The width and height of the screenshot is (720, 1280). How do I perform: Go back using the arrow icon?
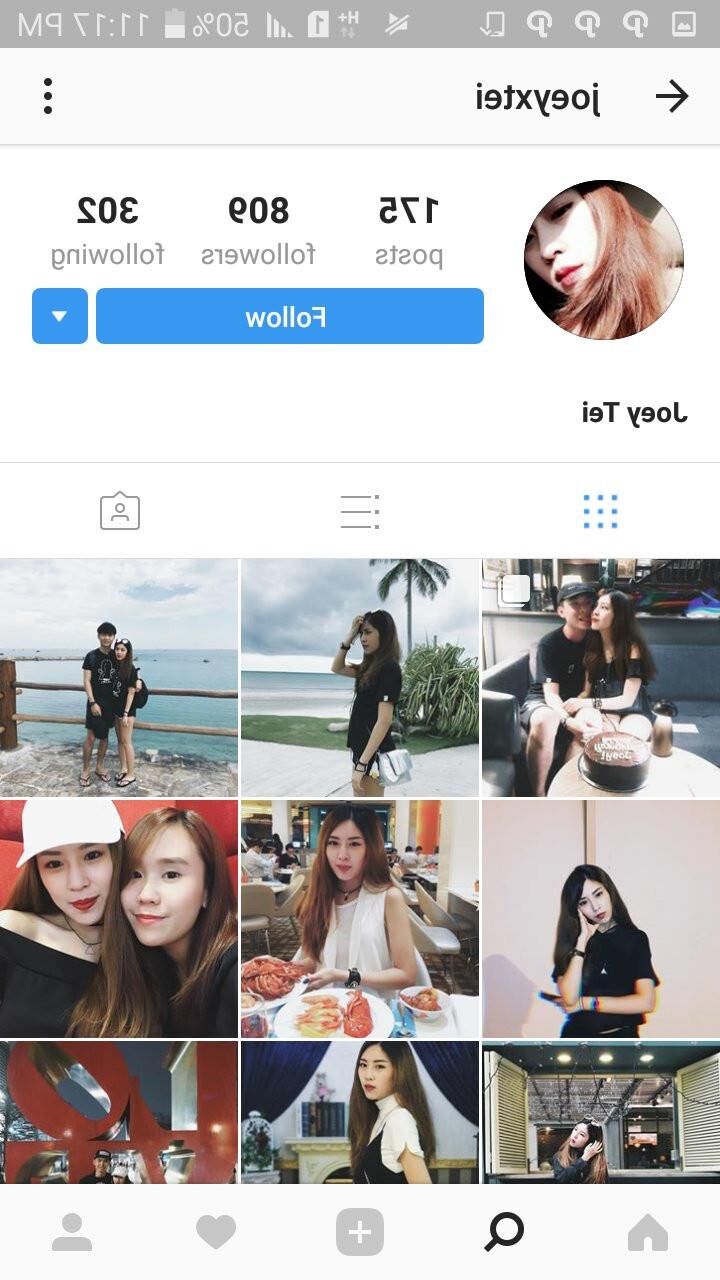point(672,96)
